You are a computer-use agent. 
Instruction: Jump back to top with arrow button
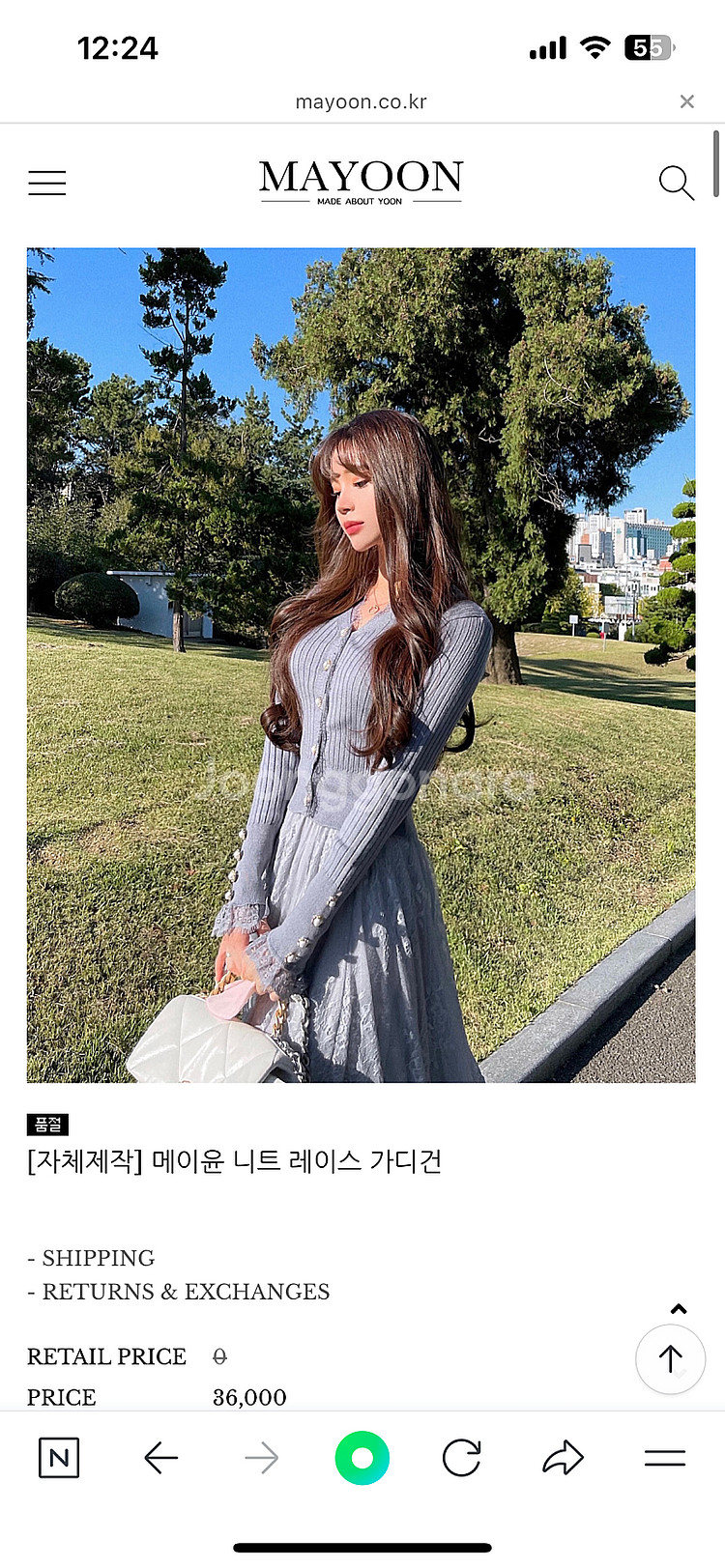coord(670,1359)
